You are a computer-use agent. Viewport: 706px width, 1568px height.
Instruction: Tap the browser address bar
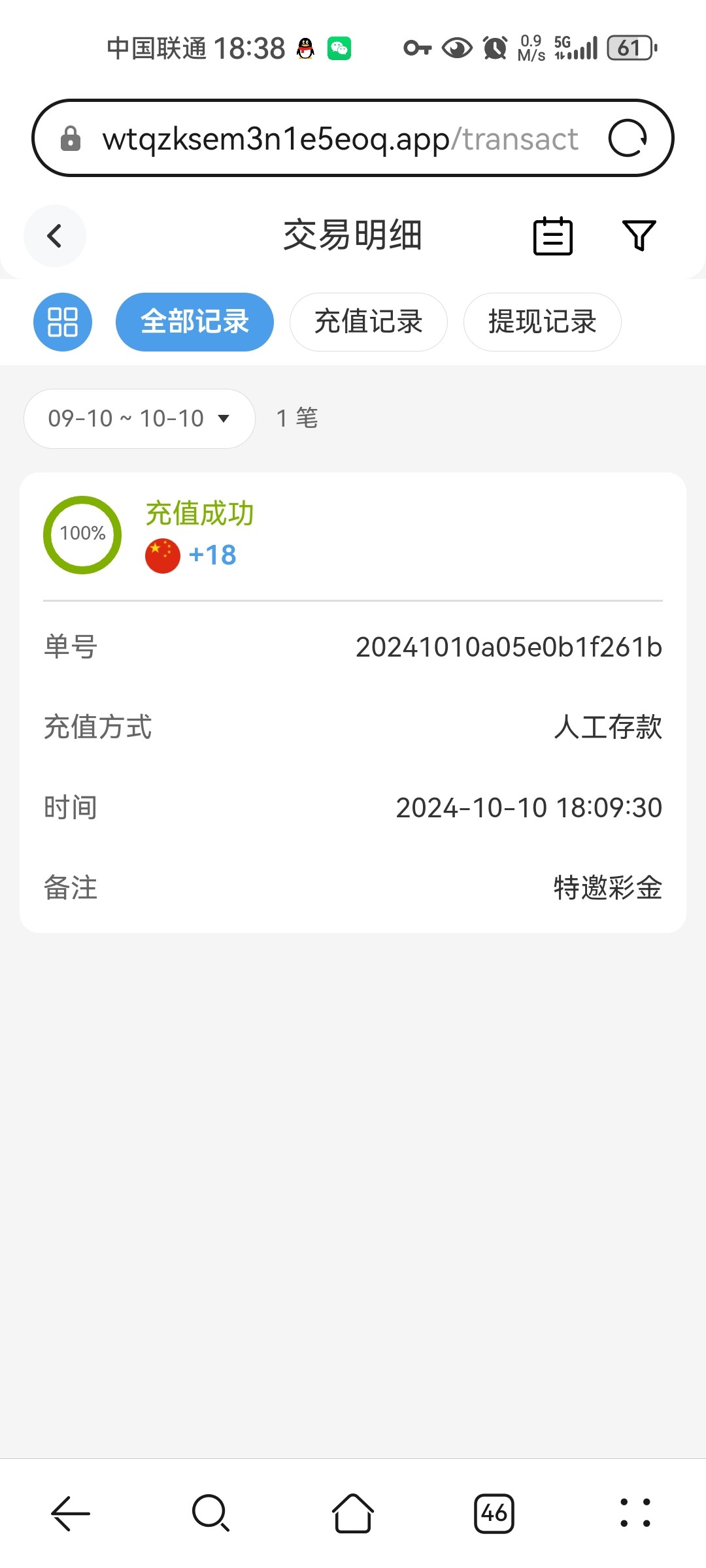pos(340,139)
